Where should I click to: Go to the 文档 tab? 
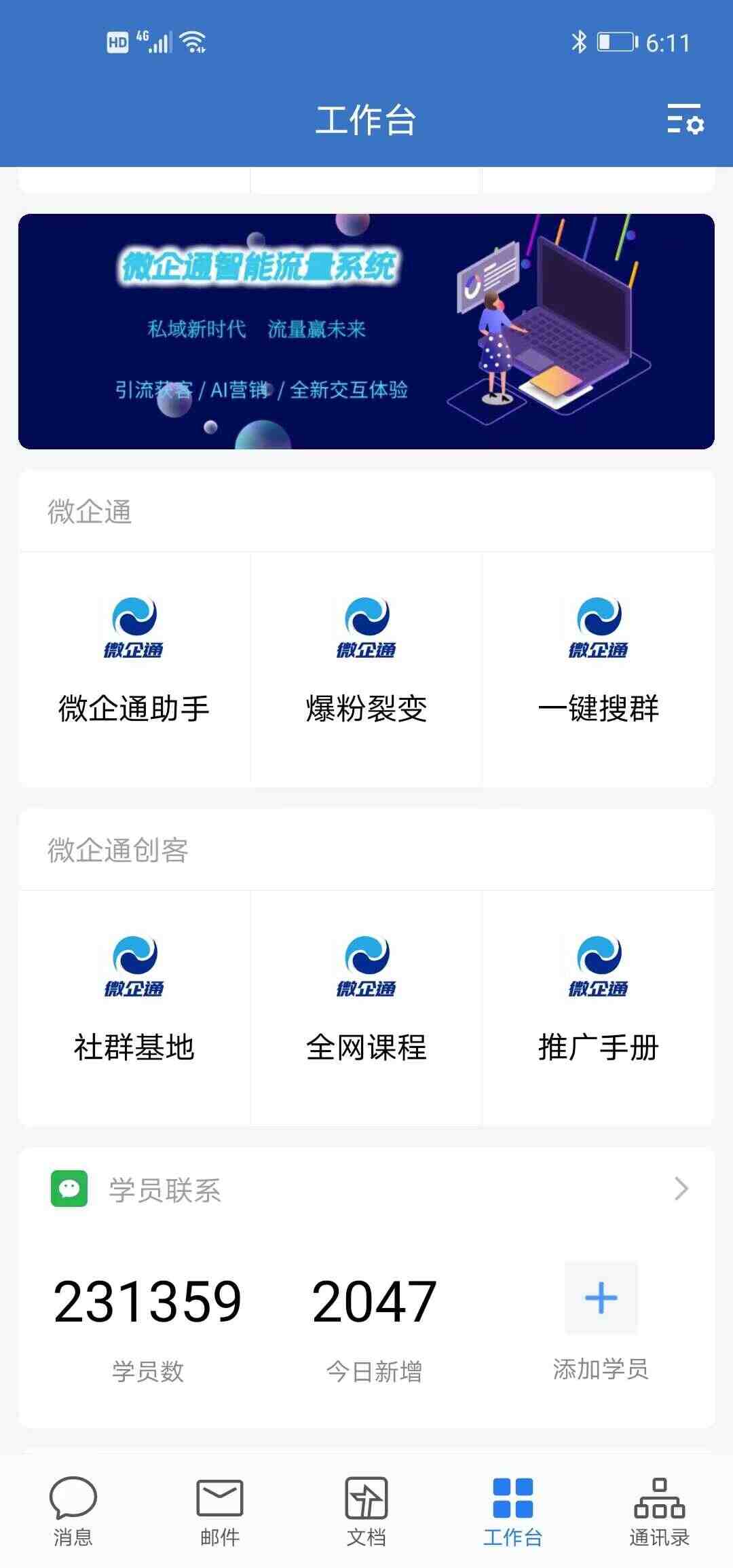pos(366,1511)
